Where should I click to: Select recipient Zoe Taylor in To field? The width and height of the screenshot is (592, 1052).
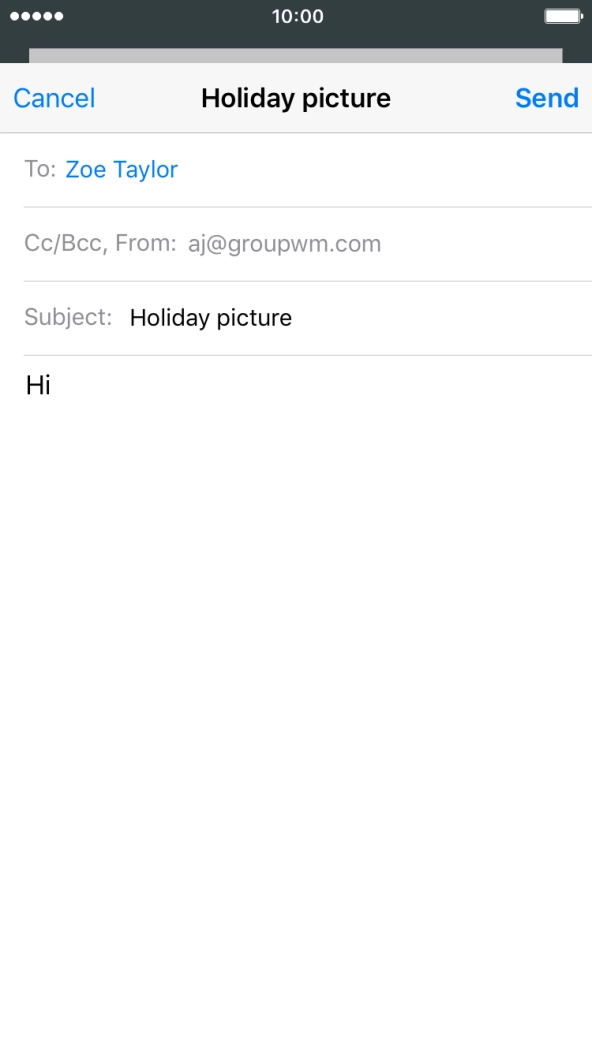pyautogui.click(x=121, y=169)
